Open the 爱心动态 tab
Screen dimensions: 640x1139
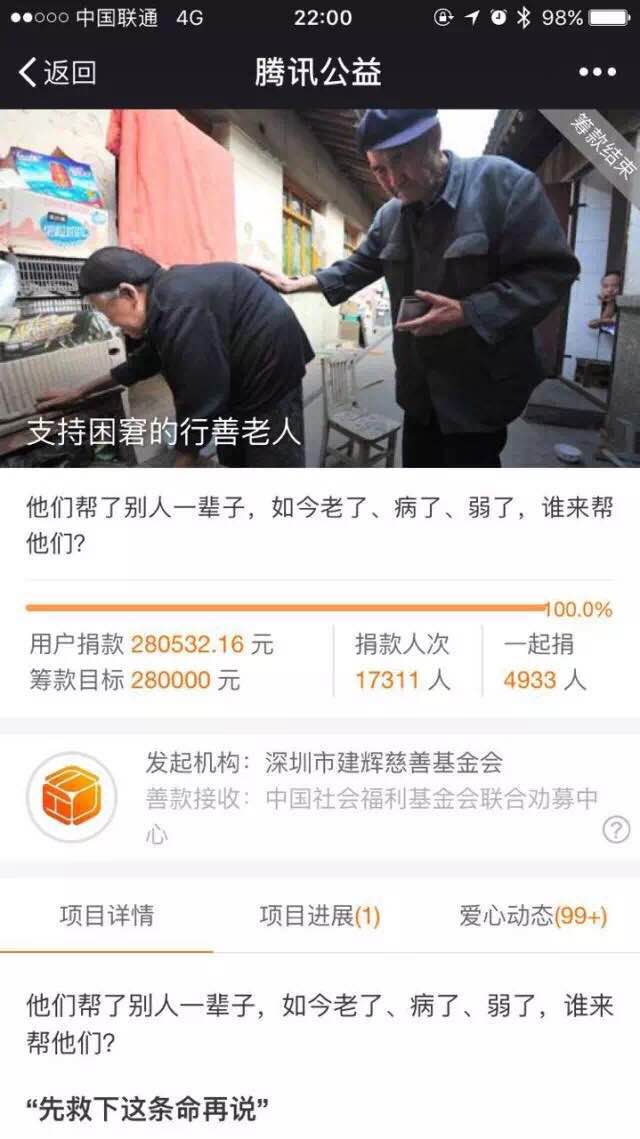tap(532, 916)
